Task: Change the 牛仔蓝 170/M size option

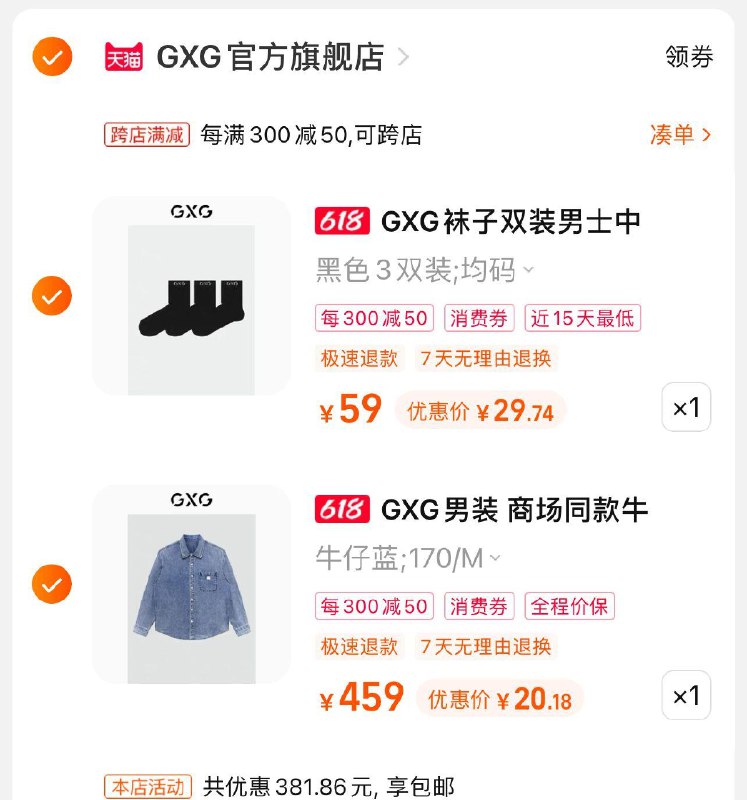Action: (408, 558)
